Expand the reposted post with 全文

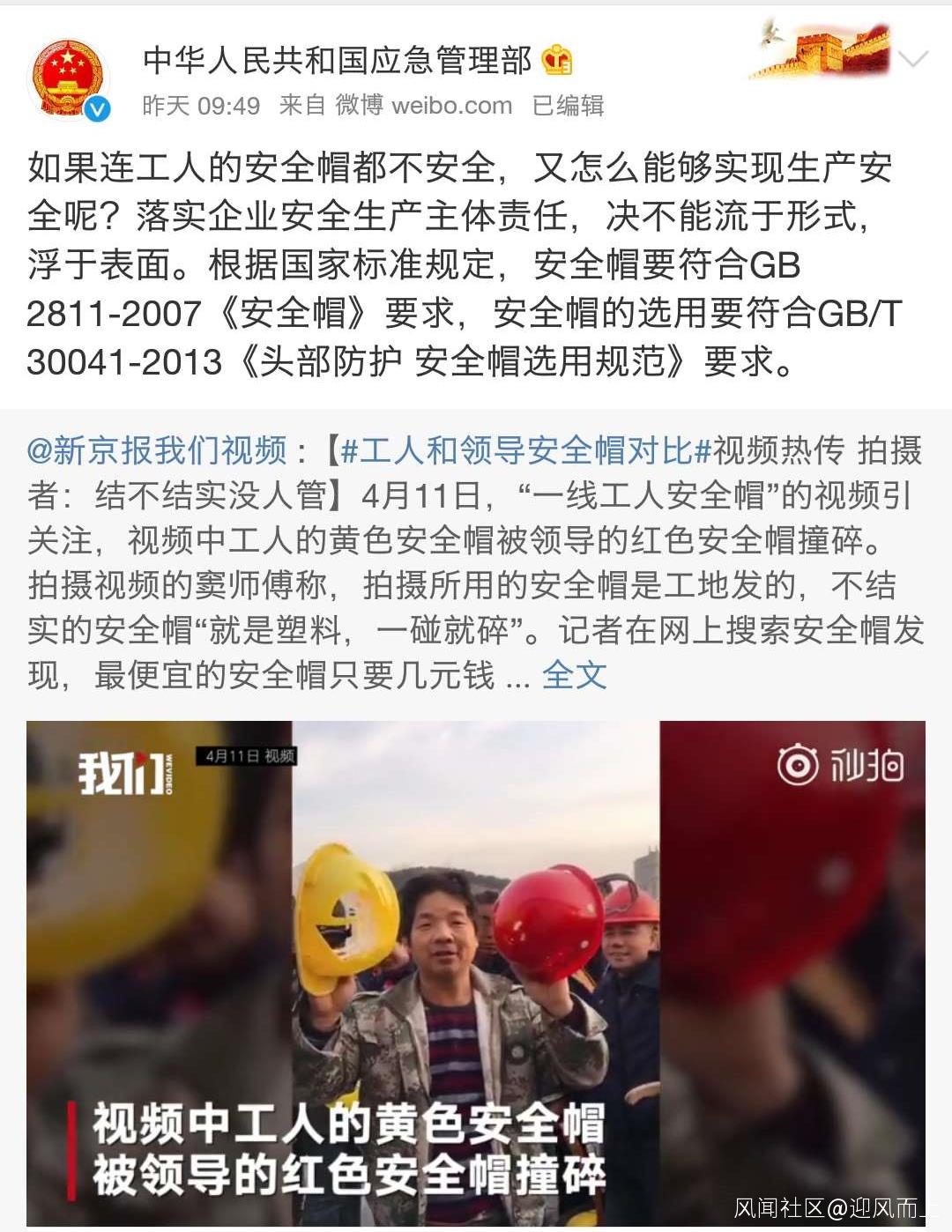574,676
